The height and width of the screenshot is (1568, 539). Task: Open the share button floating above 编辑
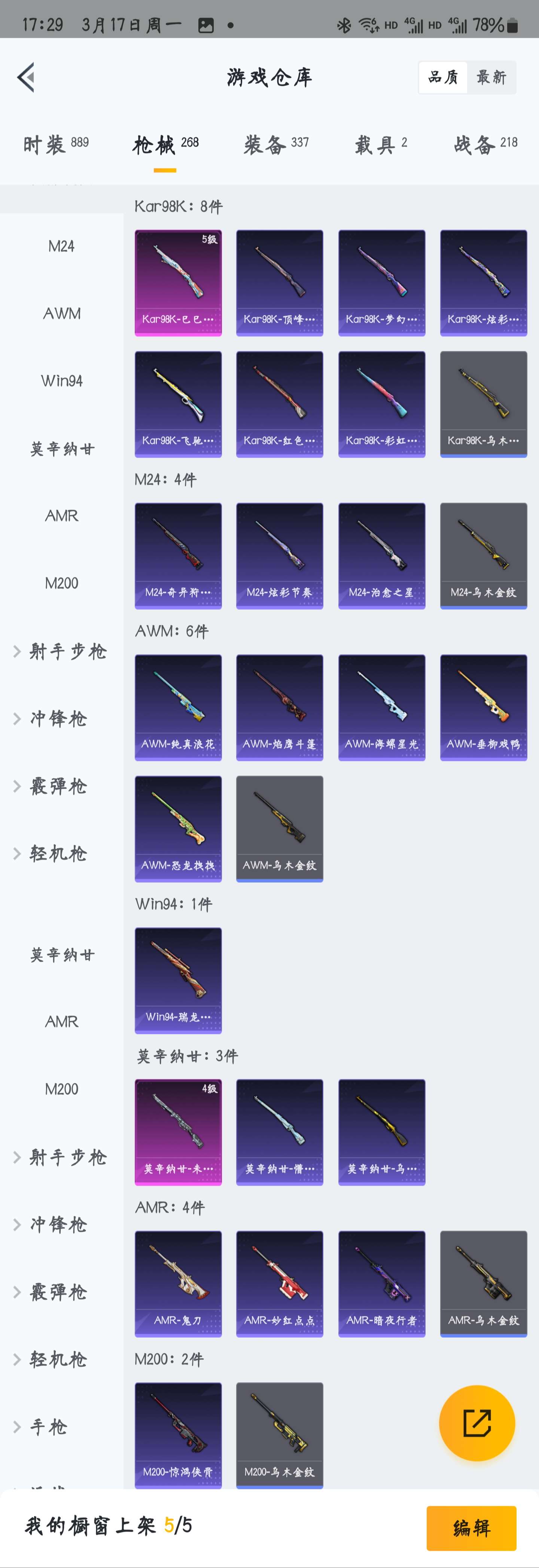point(478,1423)
